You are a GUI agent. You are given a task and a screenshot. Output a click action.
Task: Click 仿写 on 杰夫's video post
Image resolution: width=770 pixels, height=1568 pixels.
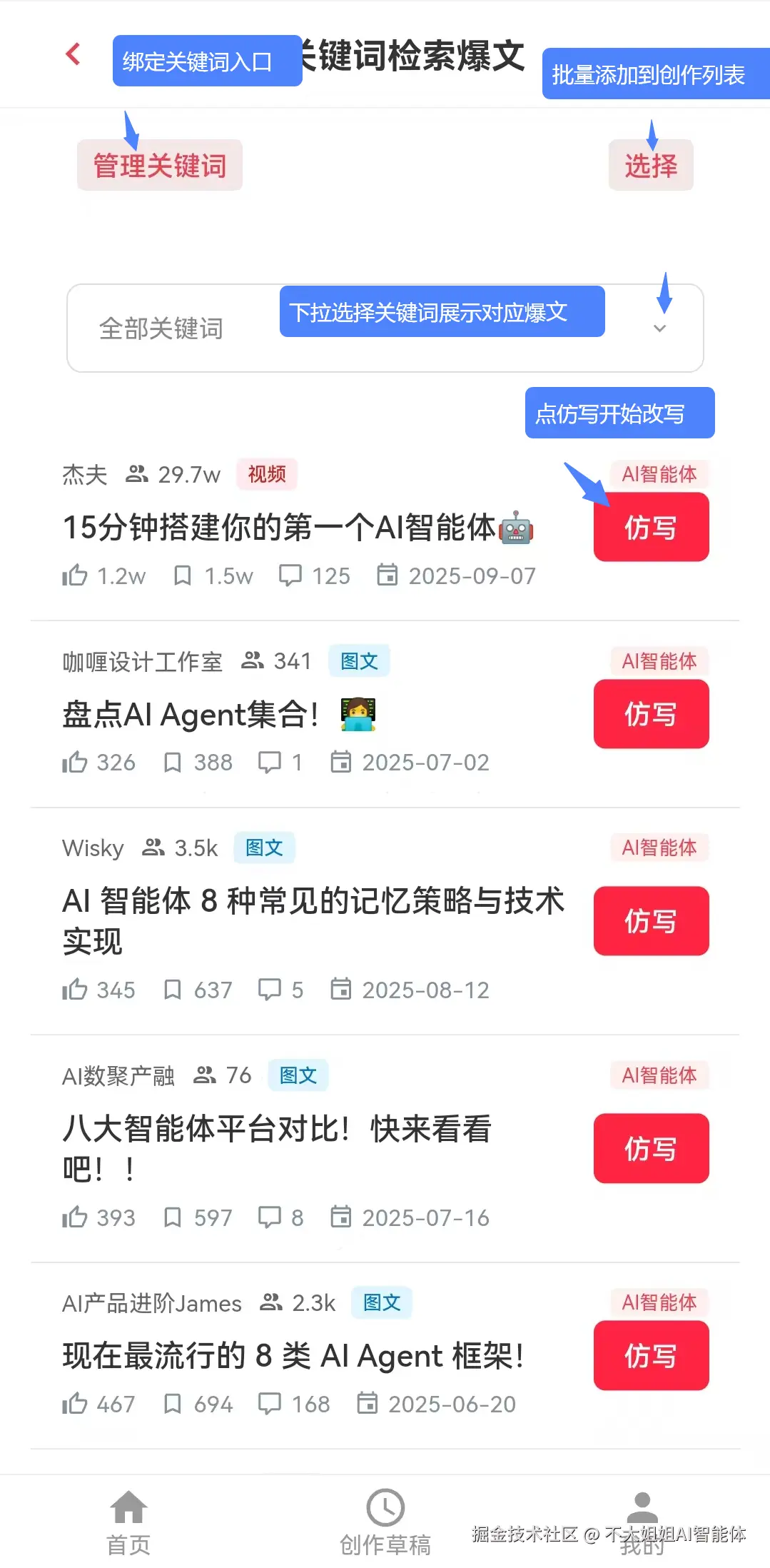point(651,527)
